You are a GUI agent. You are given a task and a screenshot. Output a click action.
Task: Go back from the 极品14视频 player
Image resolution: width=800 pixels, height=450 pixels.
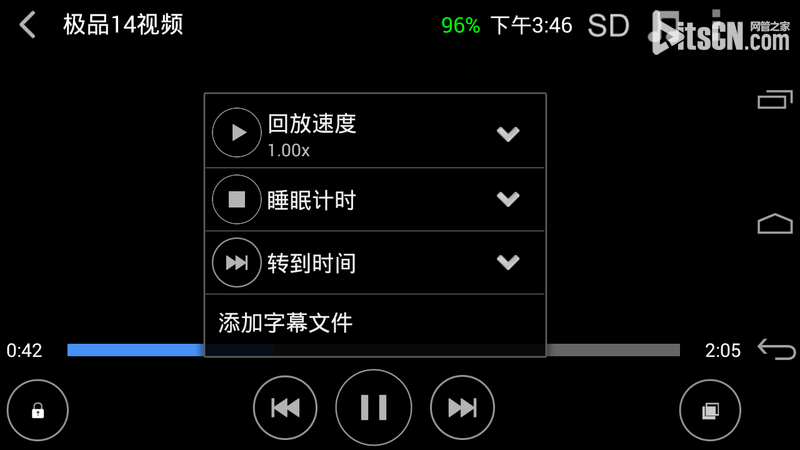point(28,25)
